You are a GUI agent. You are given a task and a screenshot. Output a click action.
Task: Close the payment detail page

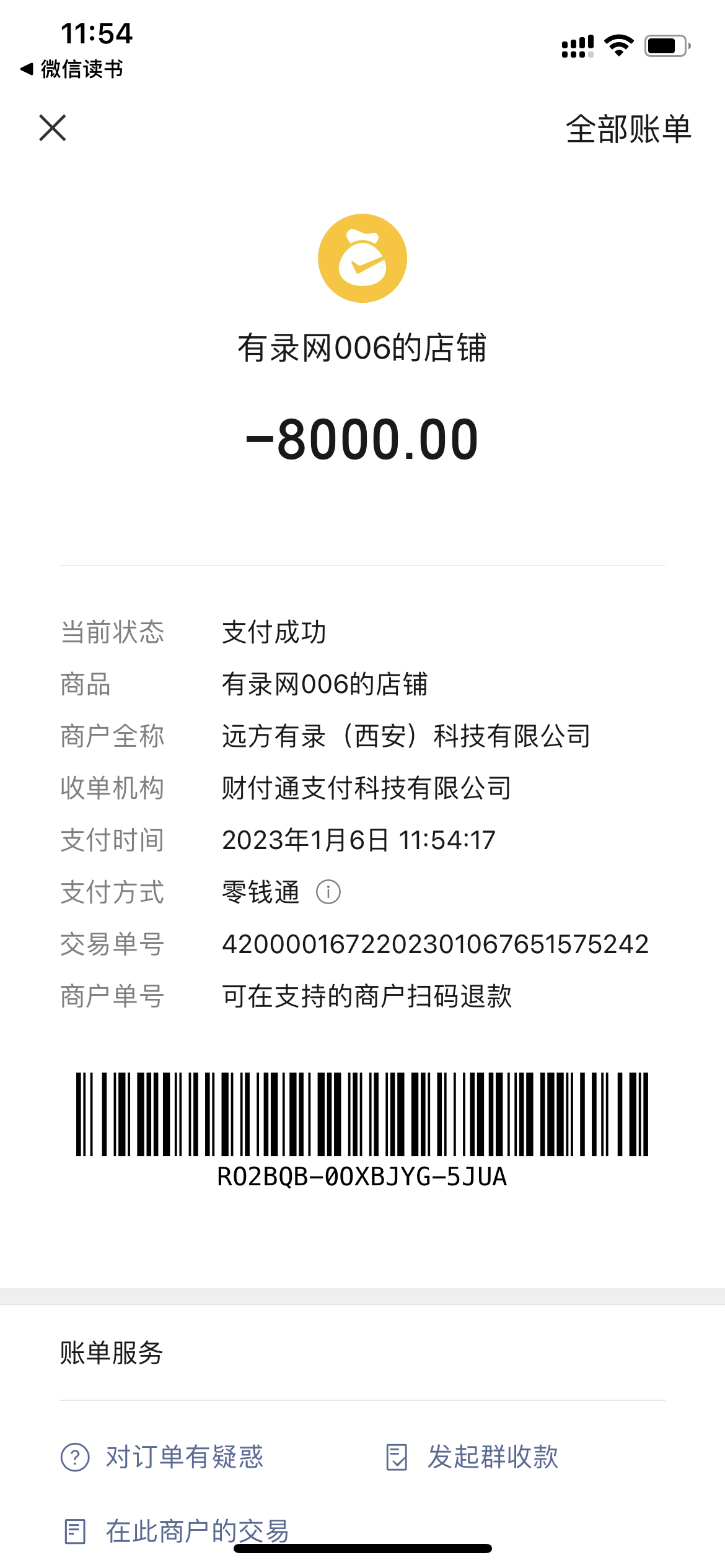[53, 128]
